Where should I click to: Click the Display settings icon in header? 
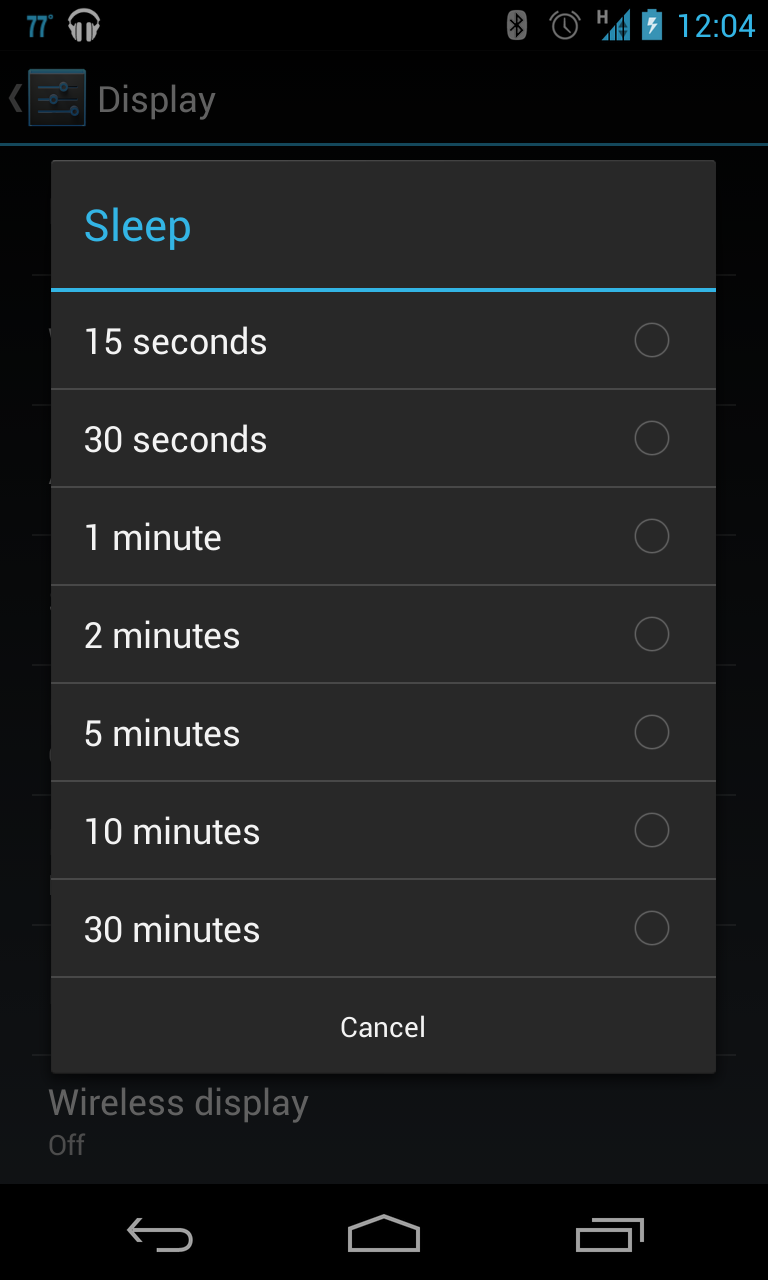[x=58, y=98]
